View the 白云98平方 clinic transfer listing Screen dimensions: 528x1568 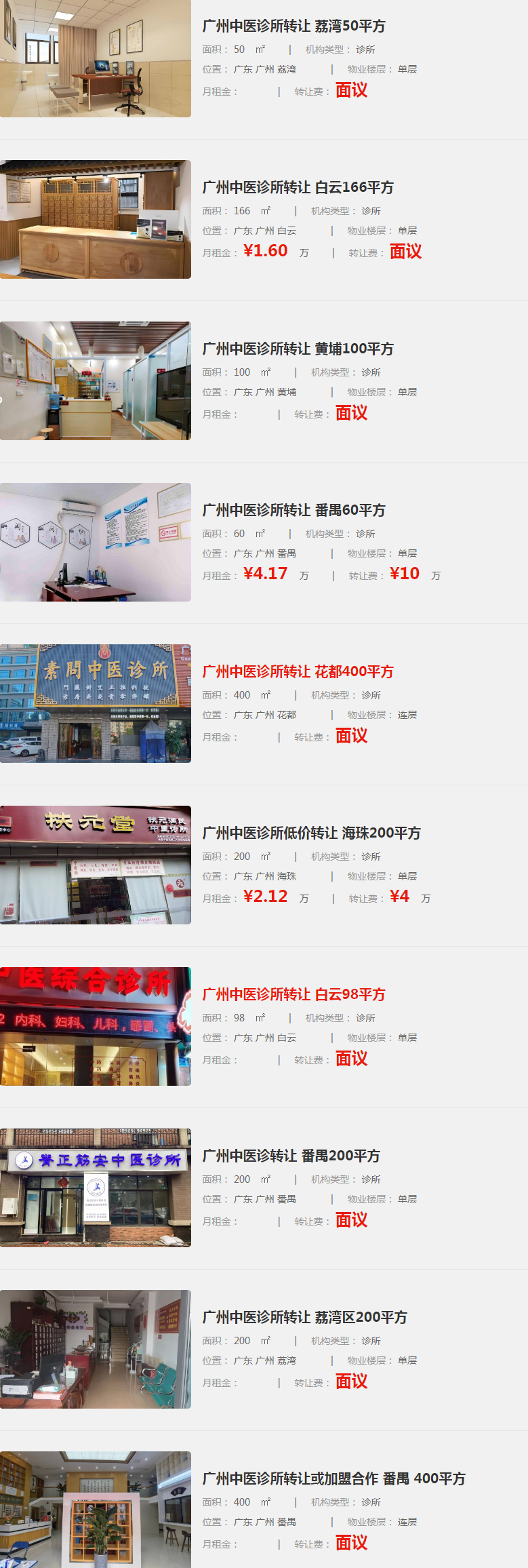[293, 995]
